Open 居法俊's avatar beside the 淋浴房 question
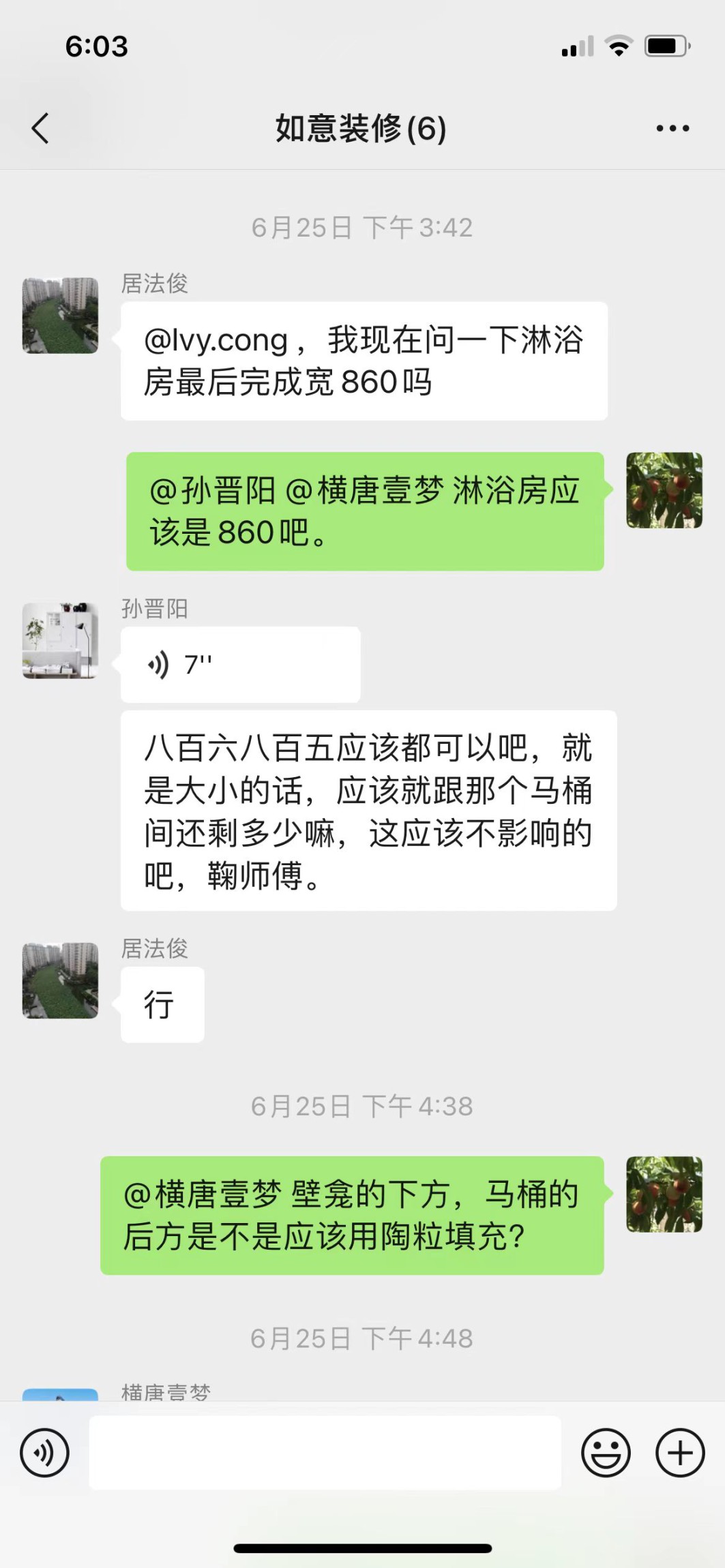 tap(60, 316)
